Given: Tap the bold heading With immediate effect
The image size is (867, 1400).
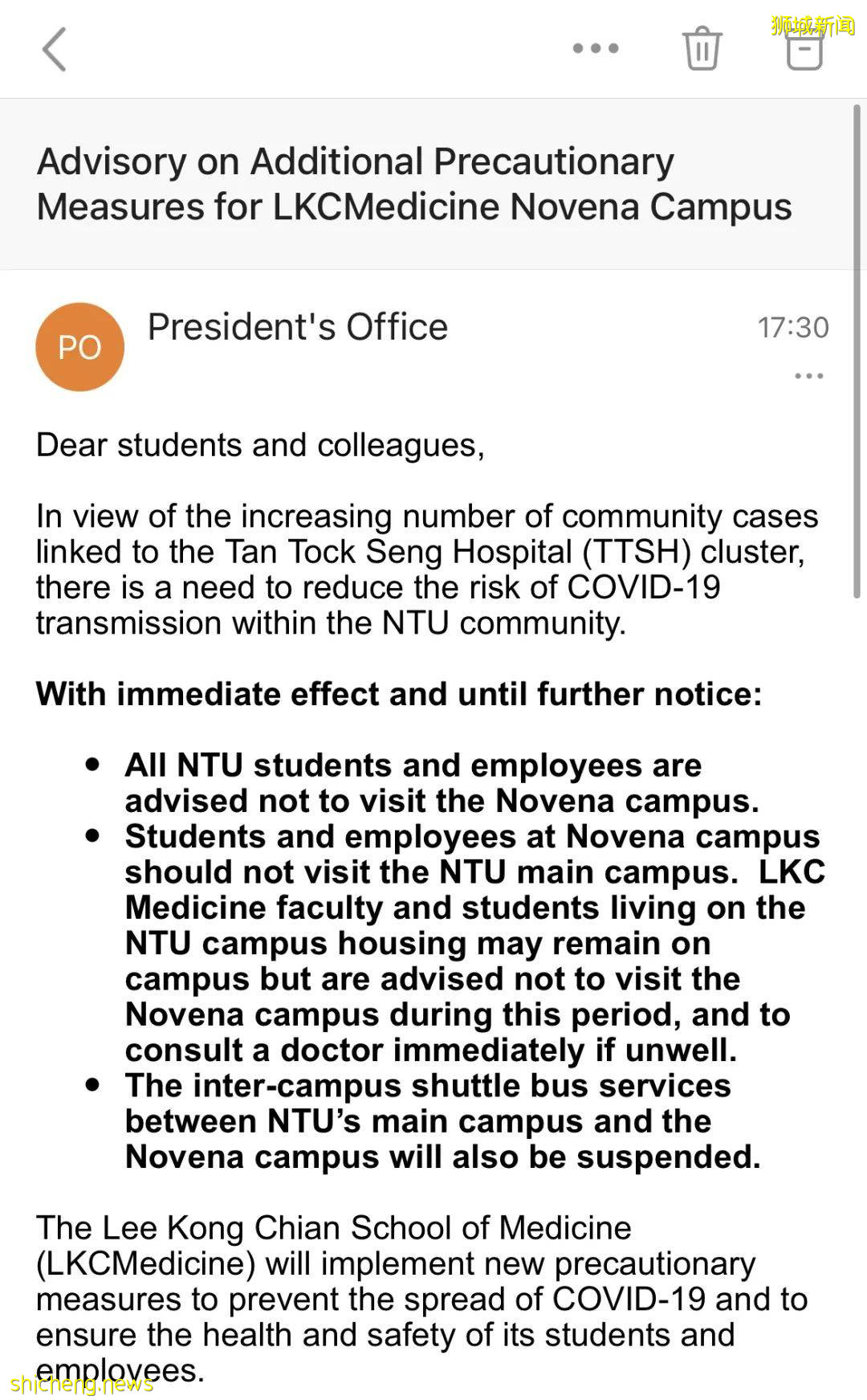Looking at the screenshot, I should (401, 693).
